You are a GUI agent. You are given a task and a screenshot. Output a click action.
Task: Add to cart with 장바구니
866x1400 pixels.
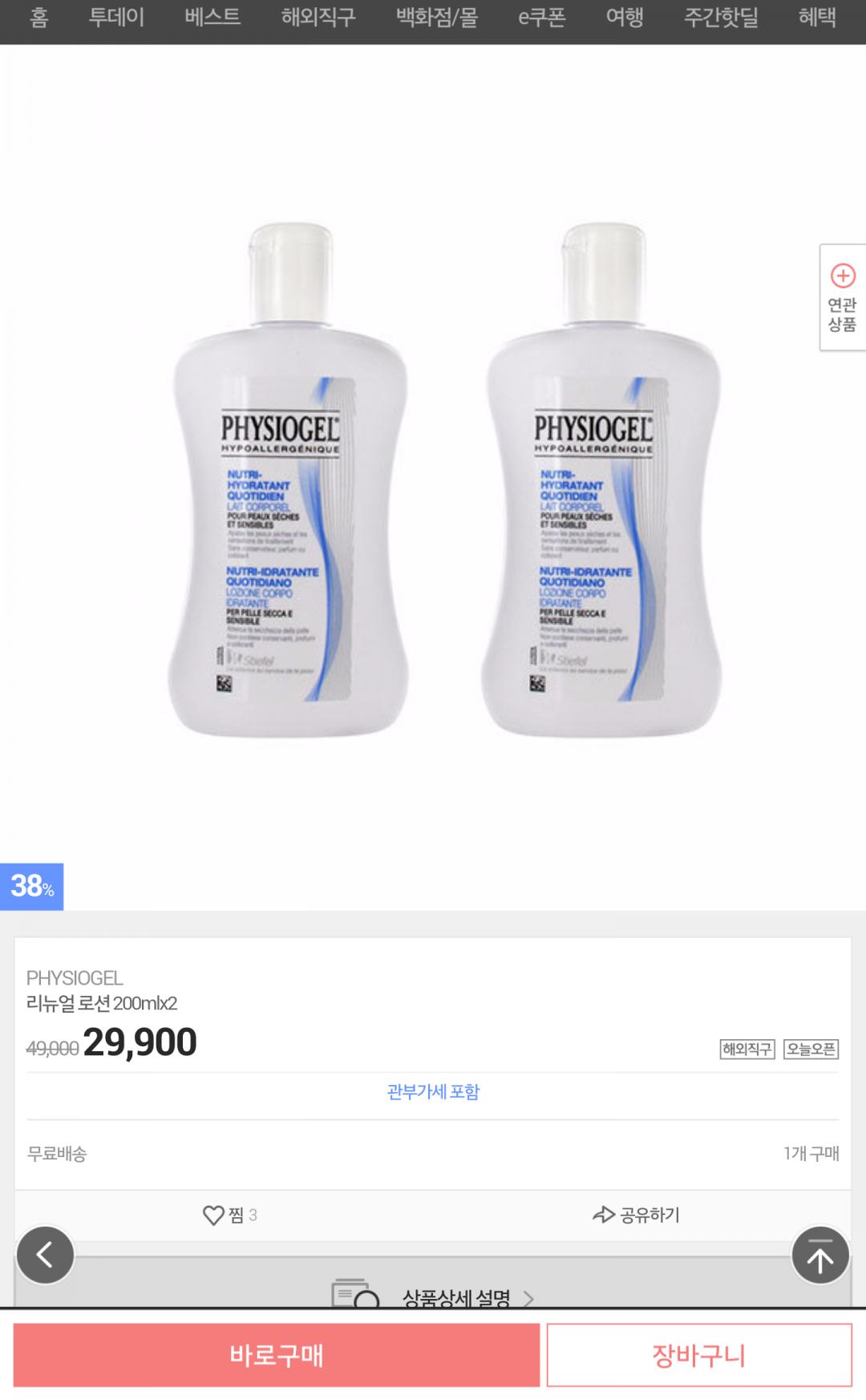pos(698,1355)
